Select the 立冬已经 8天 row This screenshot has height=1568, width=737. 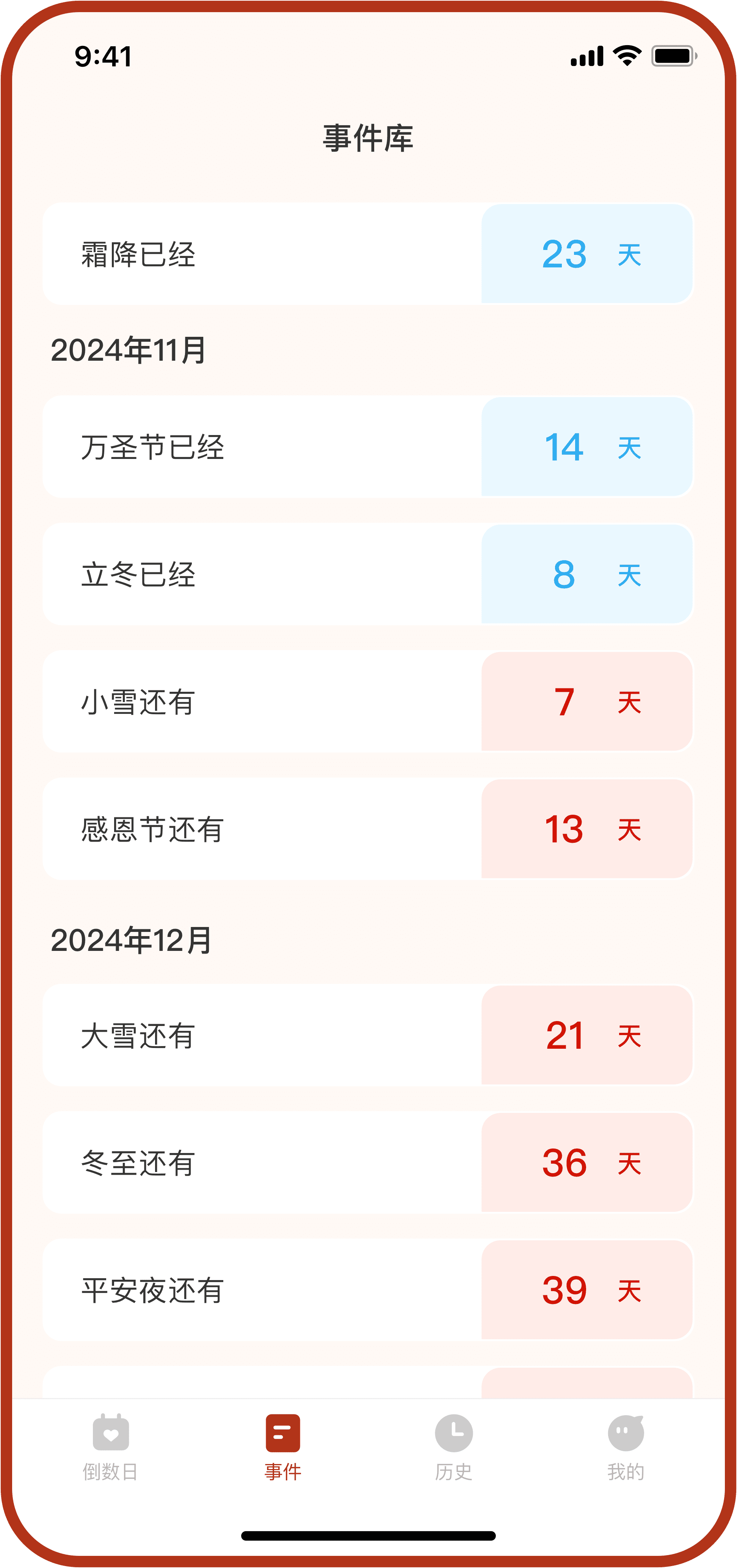point(368,574)
